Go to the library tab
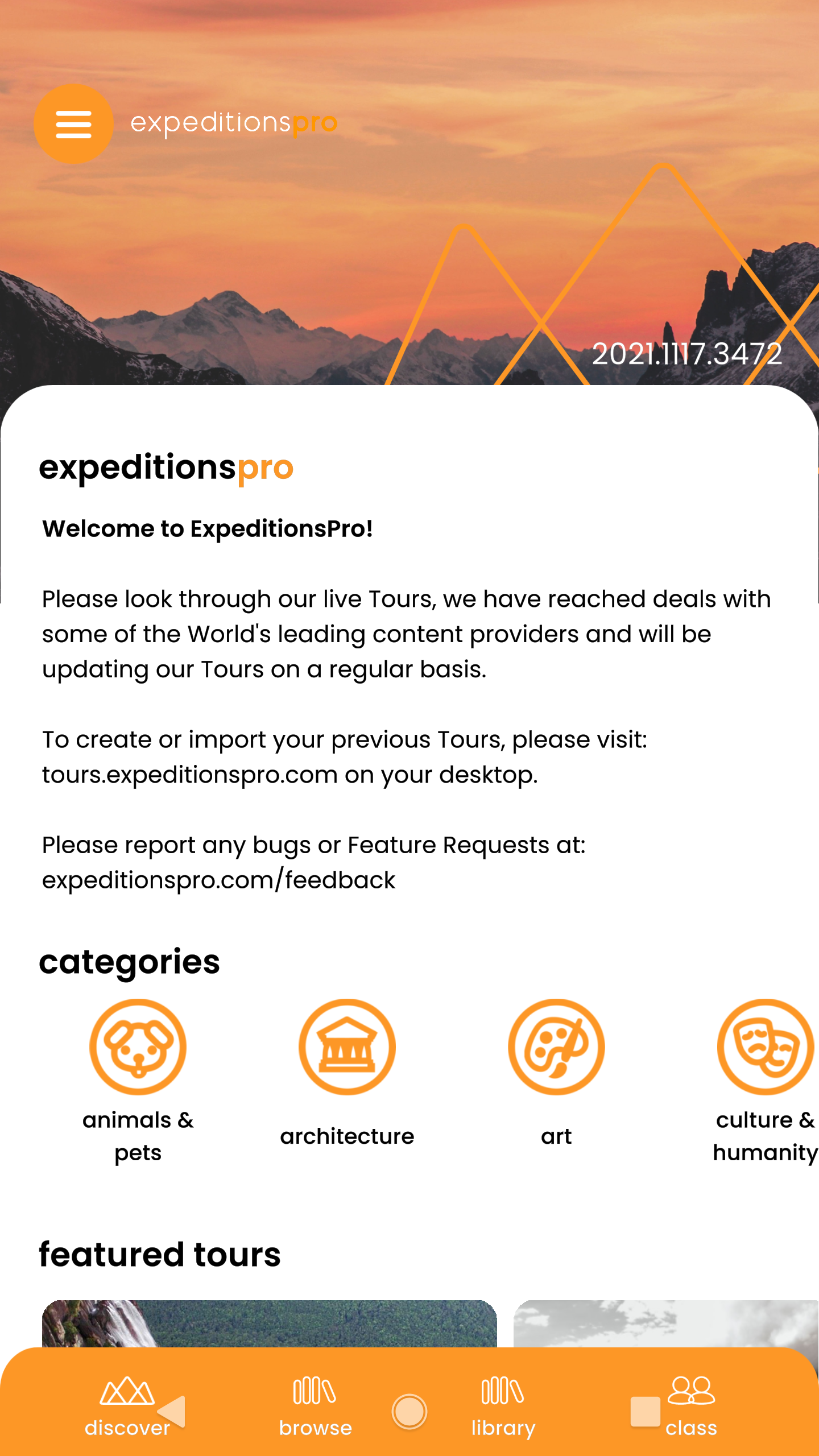The height and width of the screenshot is (1456, 819). pos(503,1403)
